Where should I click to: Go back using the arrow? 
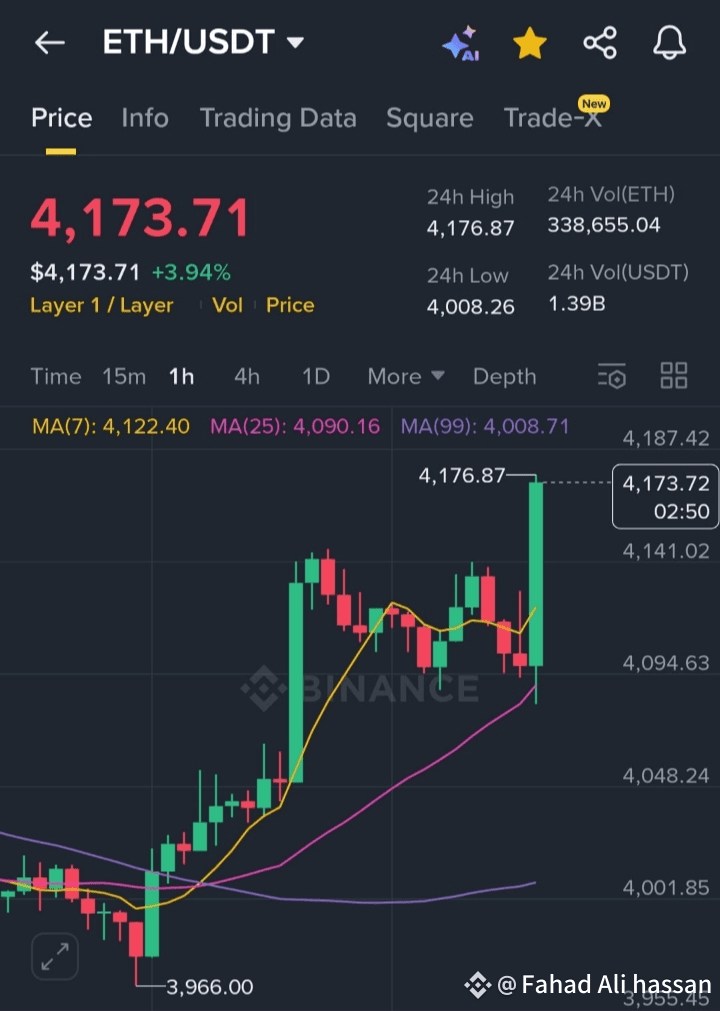pyautogui.click(x=49, y=43)
